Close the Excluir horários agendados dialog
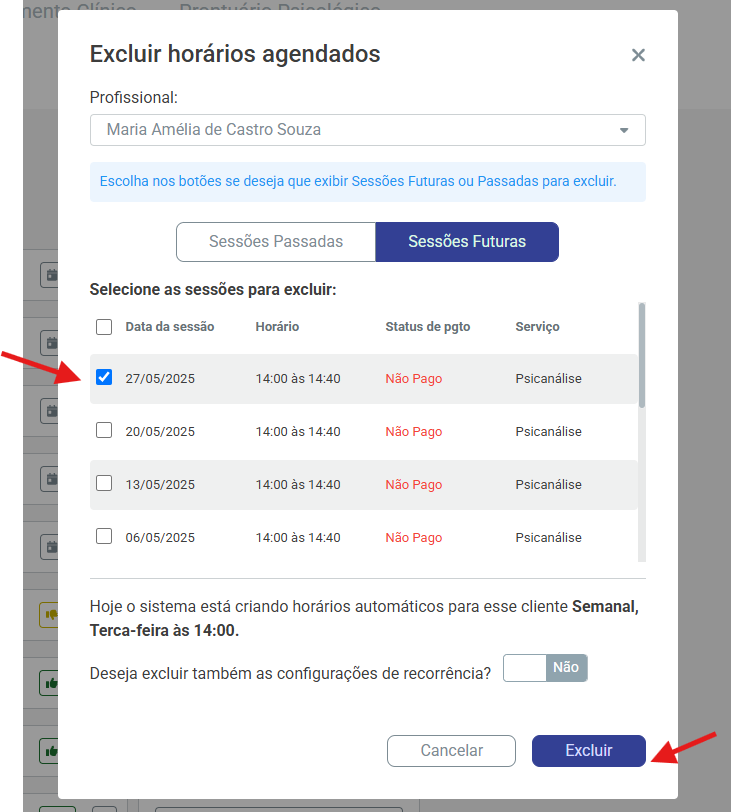Image resolution: width=731 pixels, height=812 pixels. pyautogui.click(x=638, y=55)
